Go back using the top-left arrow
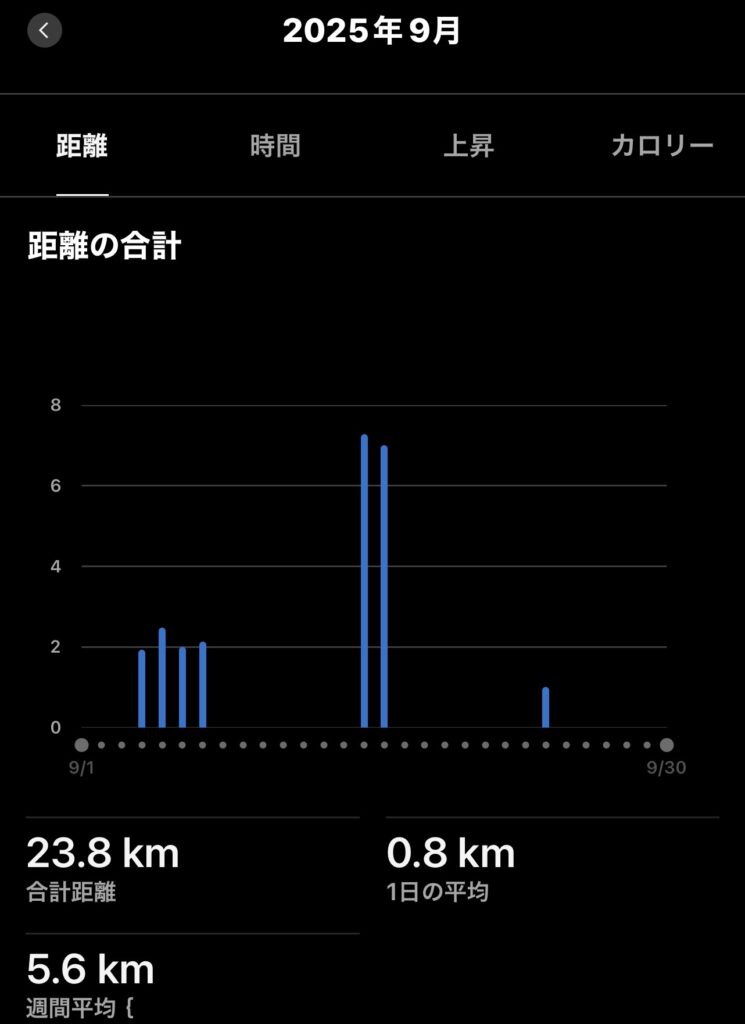 coord(44,30)
